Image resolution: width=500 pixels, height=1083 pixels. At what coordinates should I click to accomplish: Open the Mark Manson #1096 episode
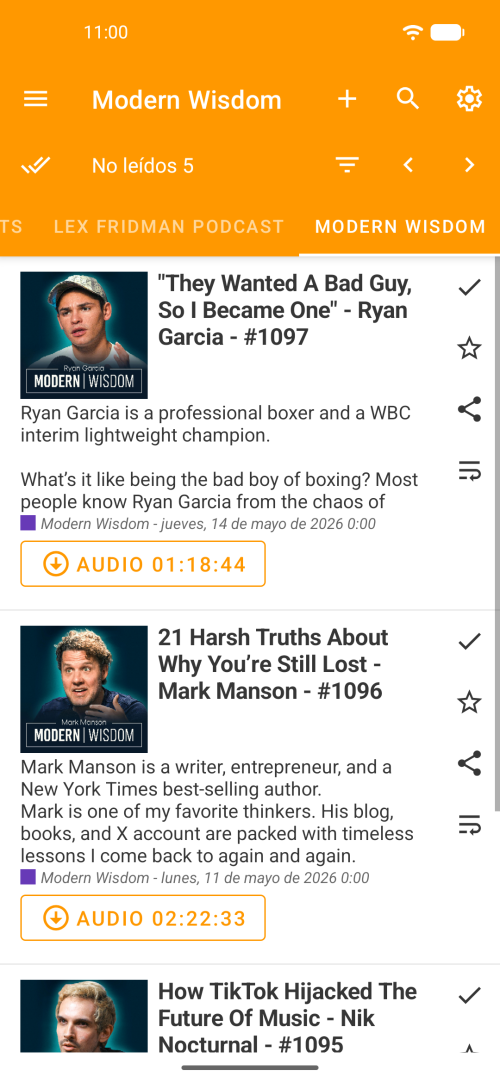tap(273, 664)
